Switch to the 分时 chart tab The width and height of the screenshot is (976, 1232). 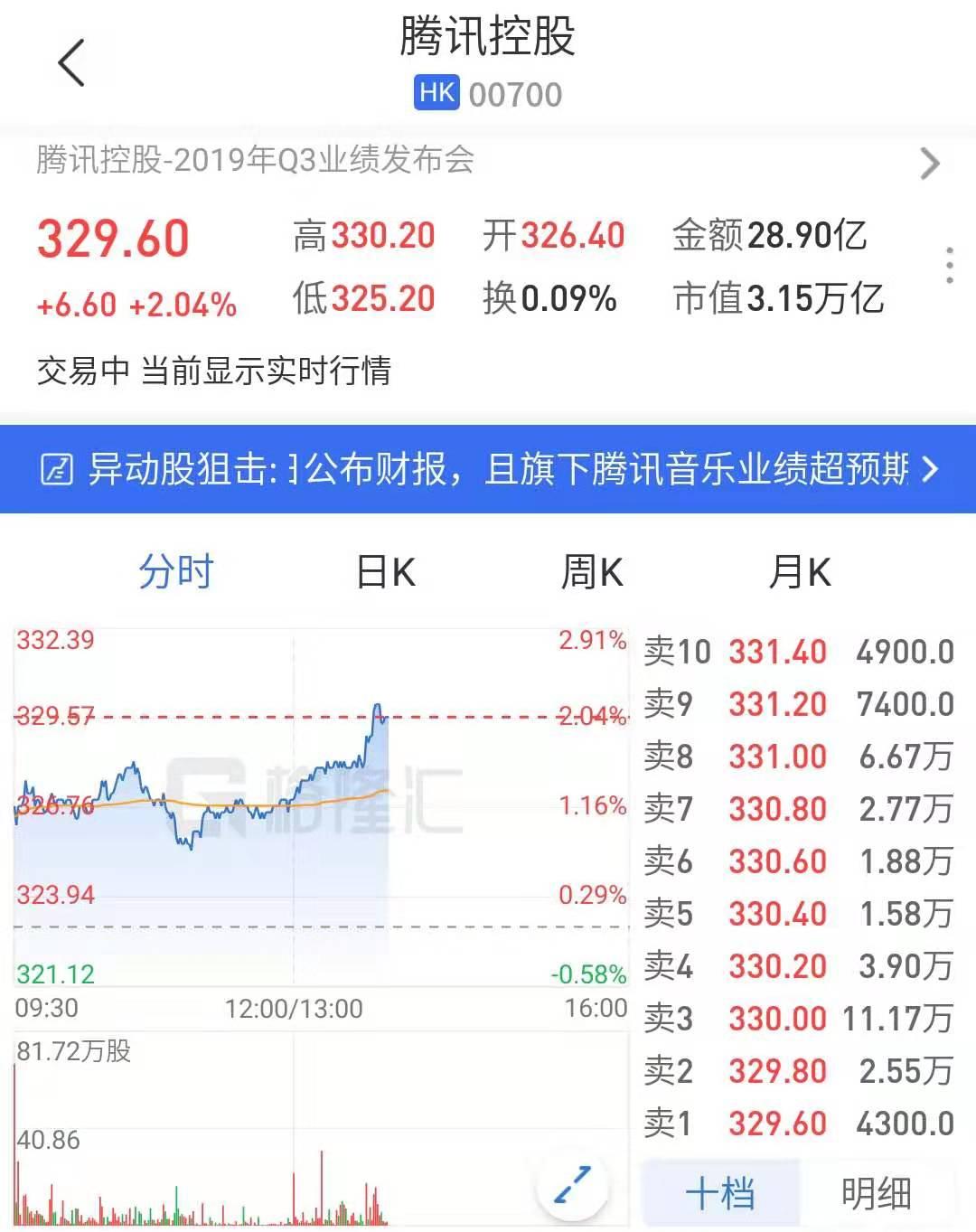click(176, 572)
